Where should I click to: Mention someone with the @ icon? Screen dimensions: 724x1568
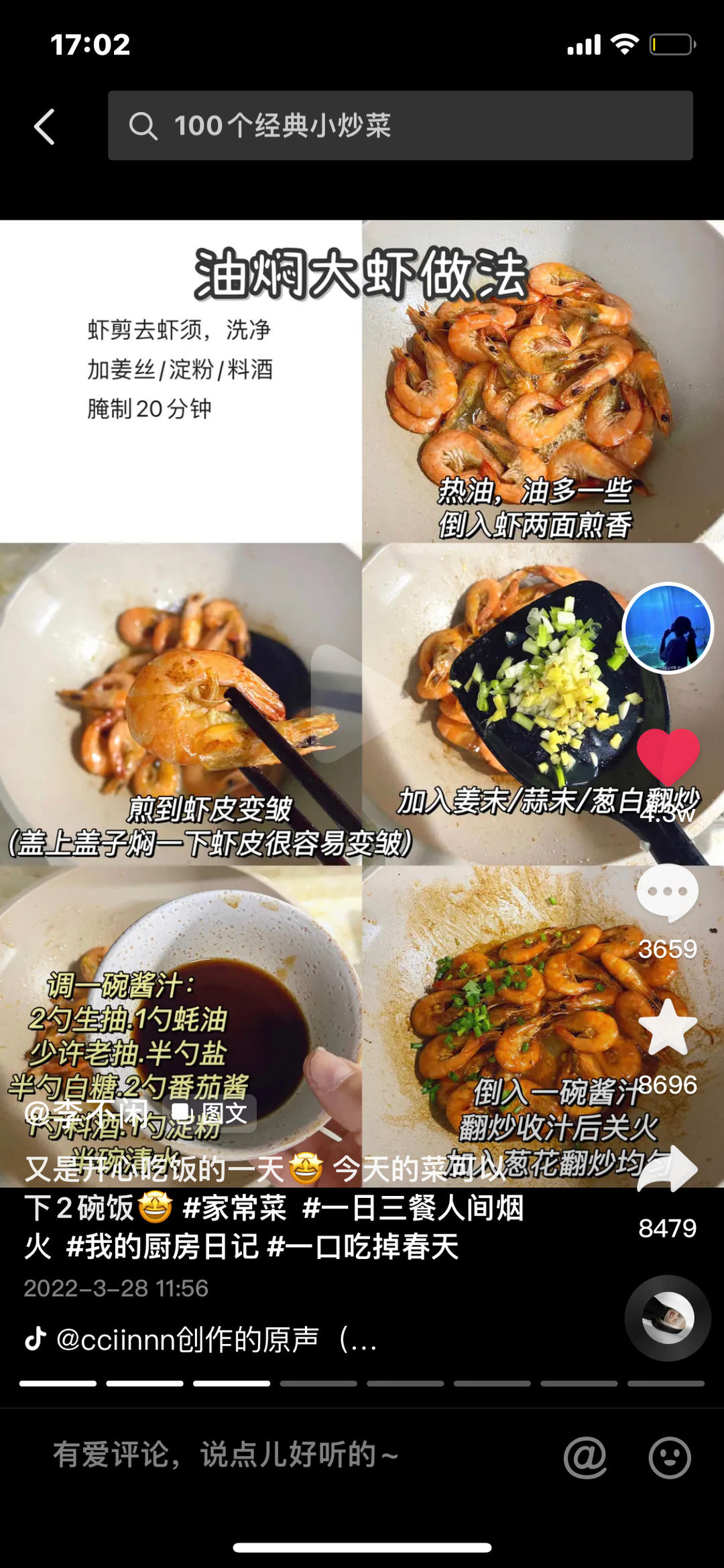click(x=585, y=1457)
